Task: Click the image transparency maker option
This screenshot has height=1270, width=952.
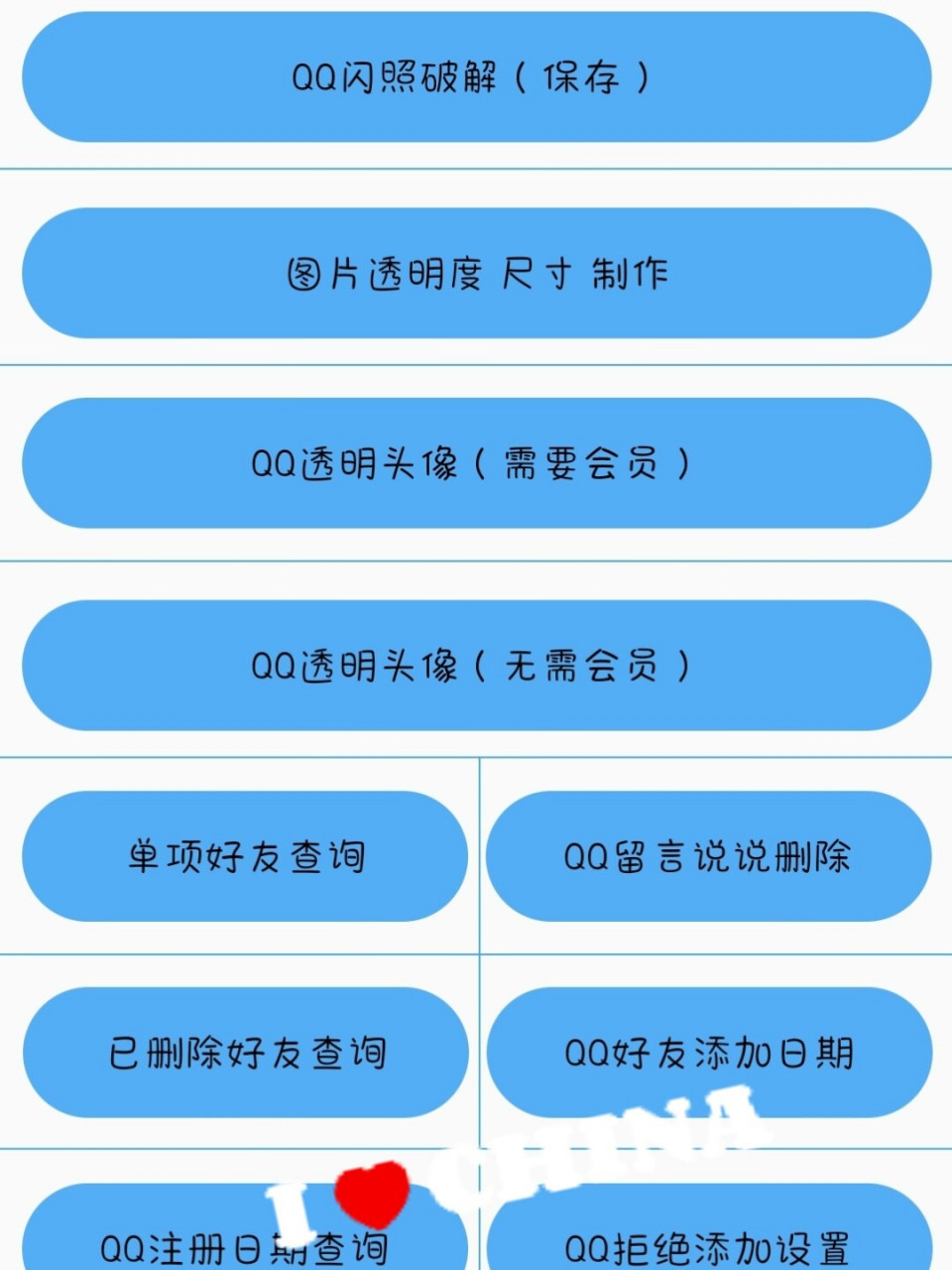Action: coord(476,274)
